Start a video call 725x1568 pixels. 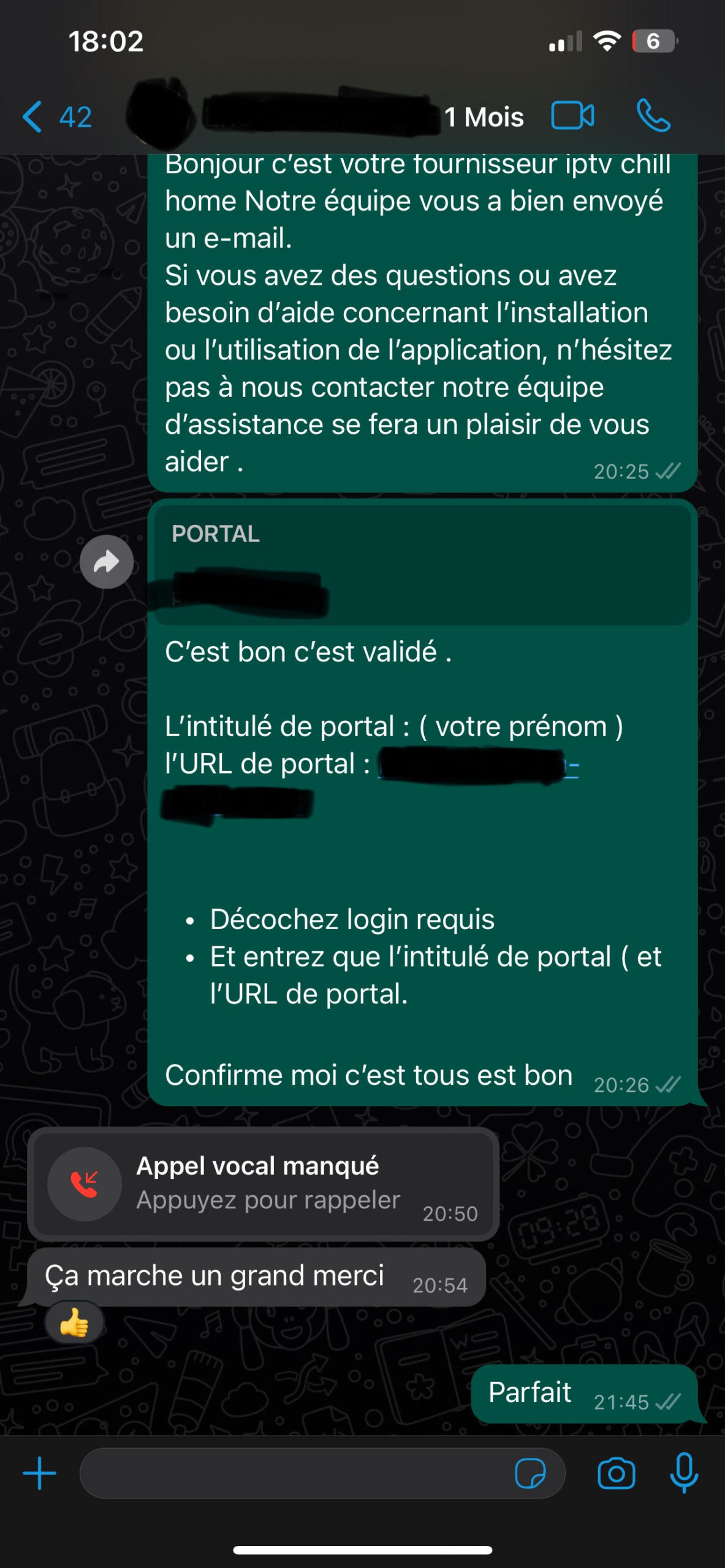click(x=572, y=116)
